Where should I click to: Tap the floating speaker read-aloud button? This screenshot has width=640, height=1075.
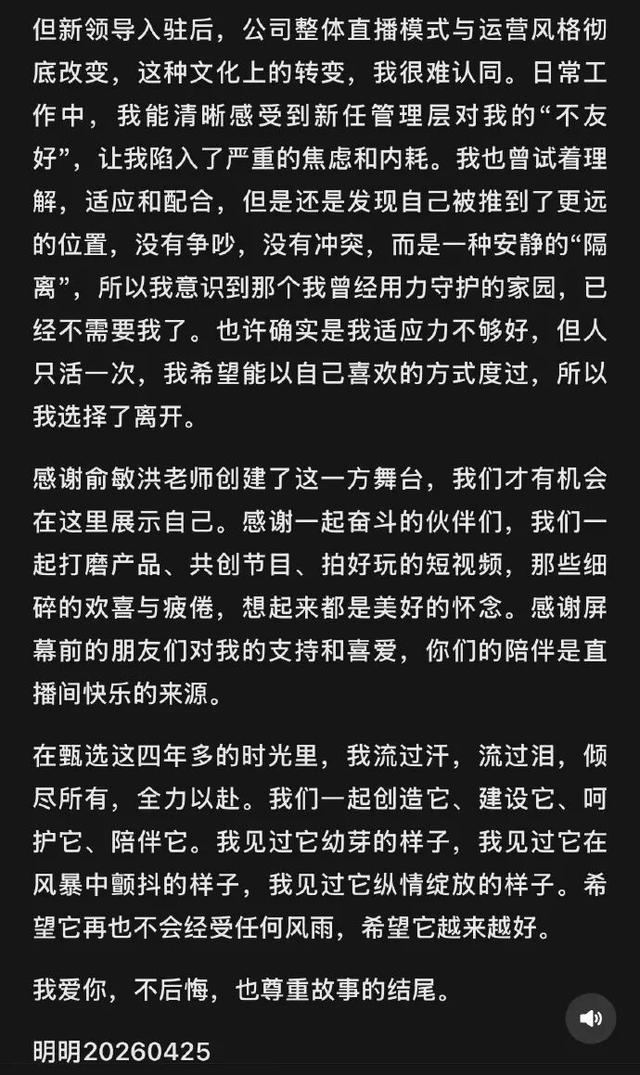(x=591, y=1019)
